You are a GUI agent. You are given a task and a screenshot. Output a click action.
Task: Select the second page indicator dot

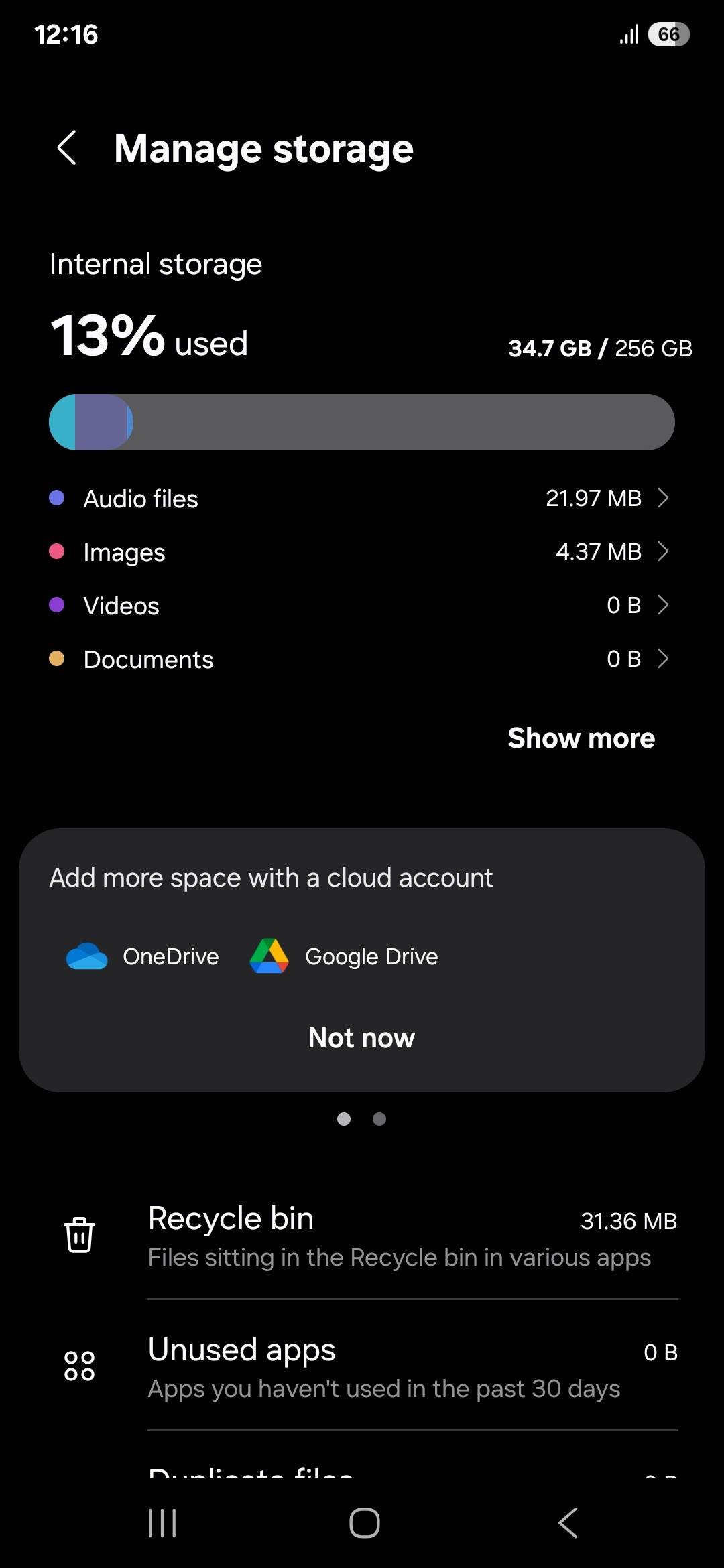(379, 1118)
